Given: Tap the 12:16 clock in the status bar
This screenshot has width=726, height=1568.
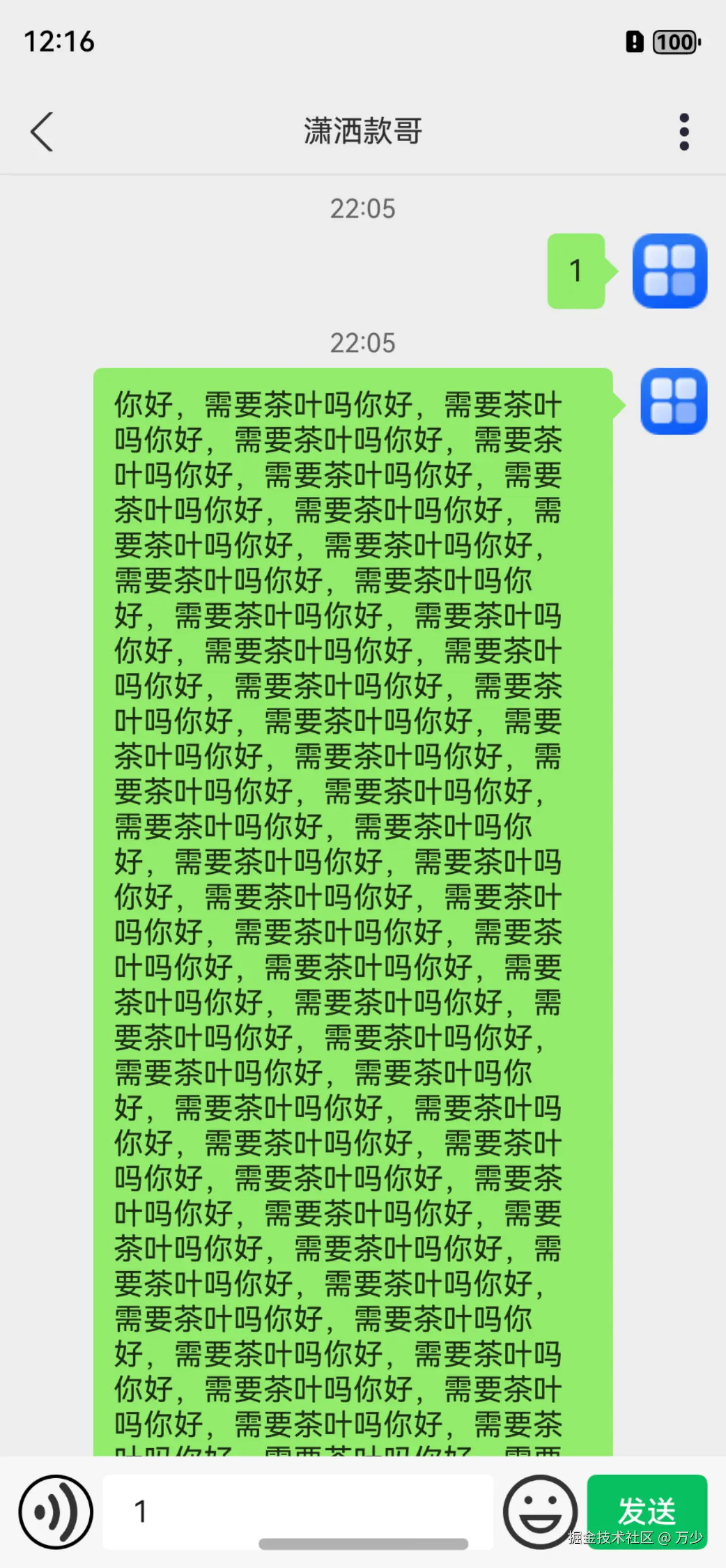Looking at the screenshot, I should pos(58,42).
